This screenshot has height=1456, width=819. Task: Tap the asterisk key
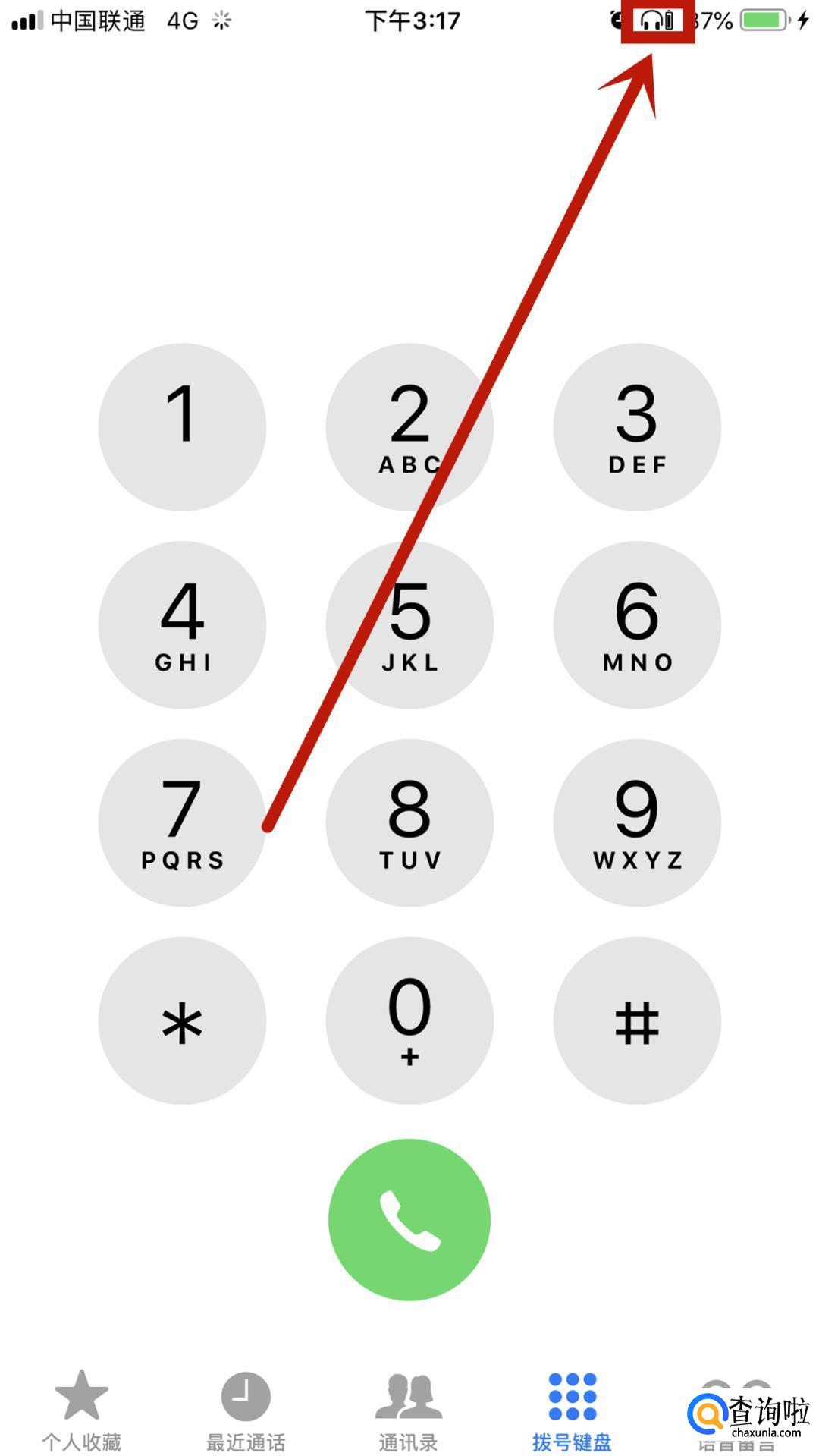pyautogui.click(x=182, y=1020)
